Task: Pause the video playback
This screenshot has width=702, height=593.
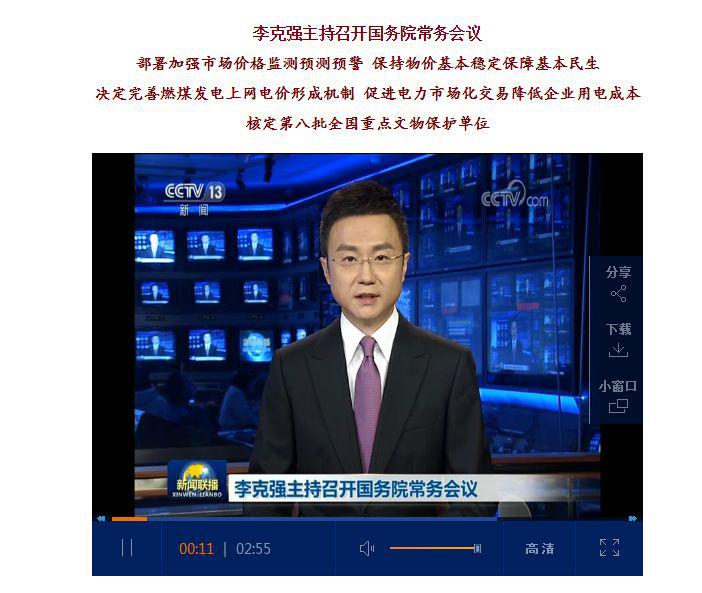Action: [x=127, y=548]
